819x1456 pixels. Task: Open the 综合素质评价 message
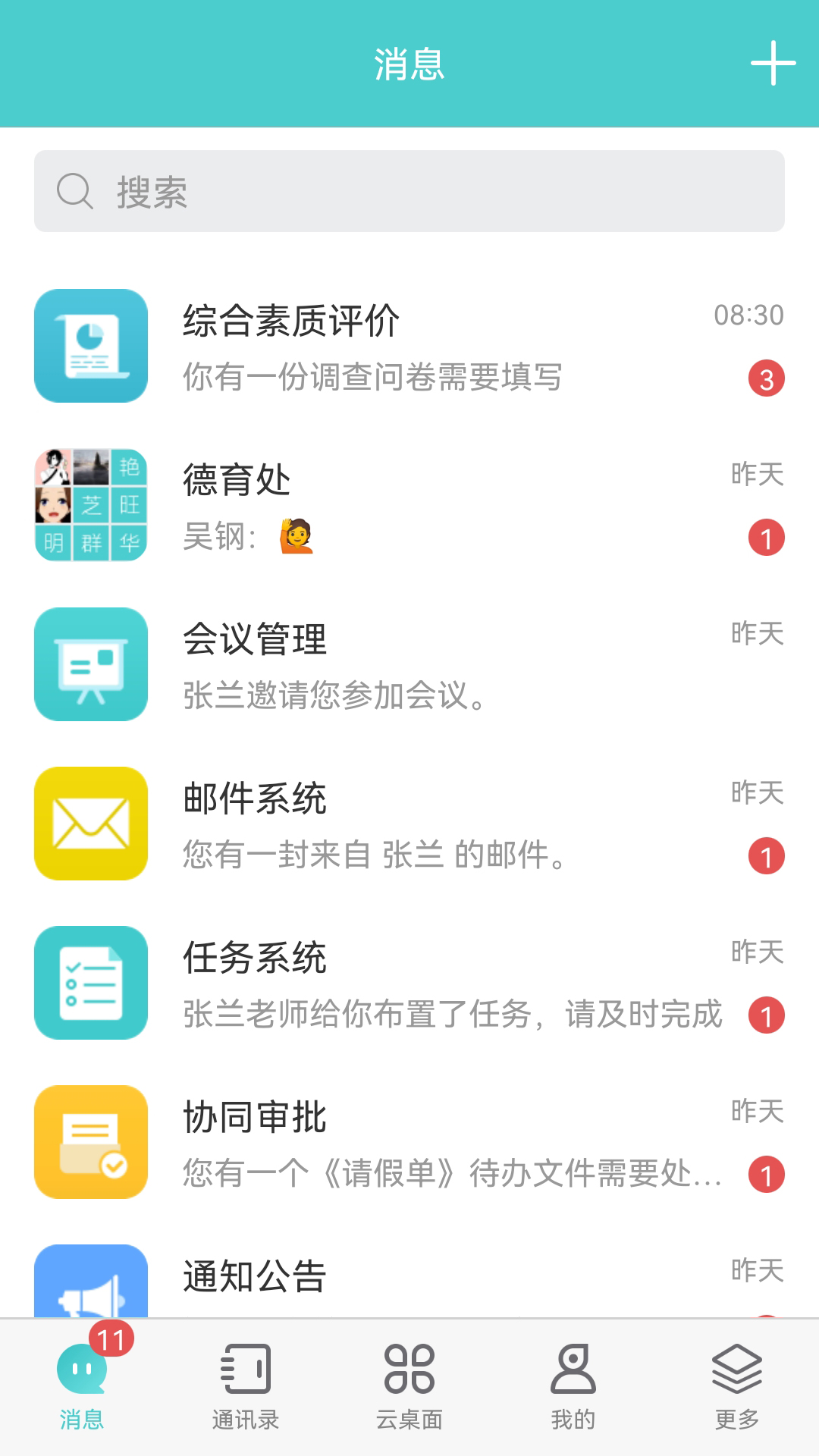(409, 346)
